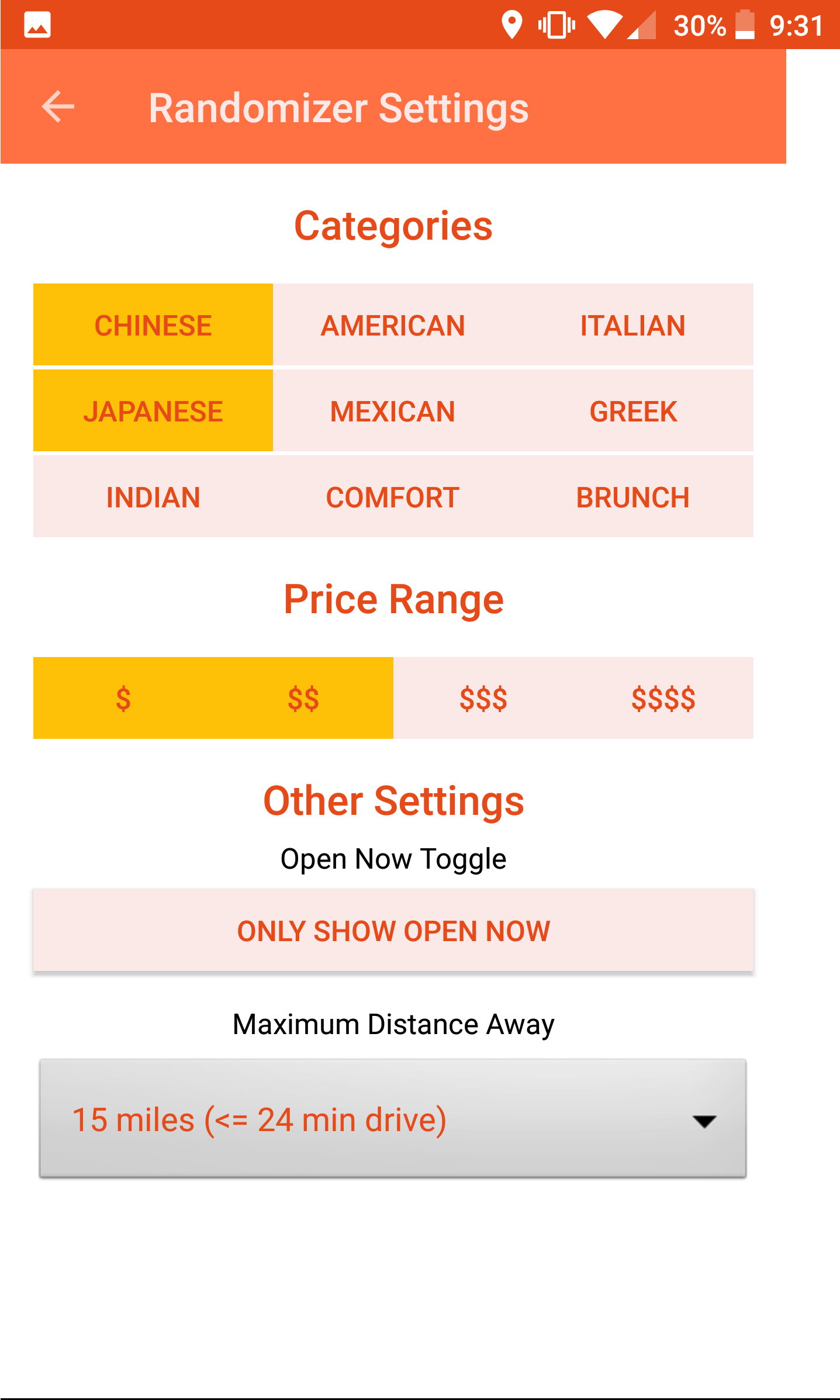Toggle the $$ price range
This screenshot has height=1400, width=840.
pyautogui.click(x=303, y=698)
